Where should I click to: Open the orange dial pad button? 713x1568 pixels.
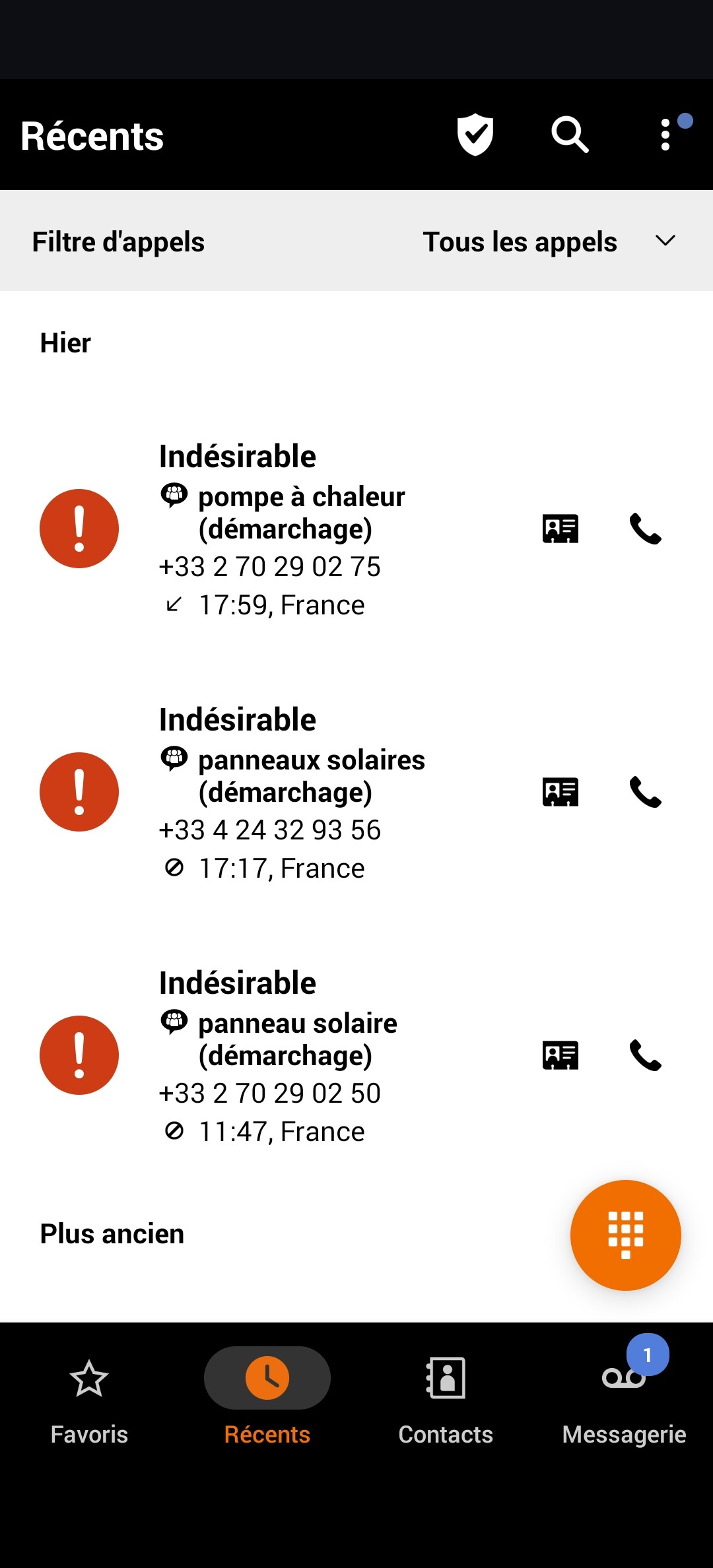pos(625,1235)
